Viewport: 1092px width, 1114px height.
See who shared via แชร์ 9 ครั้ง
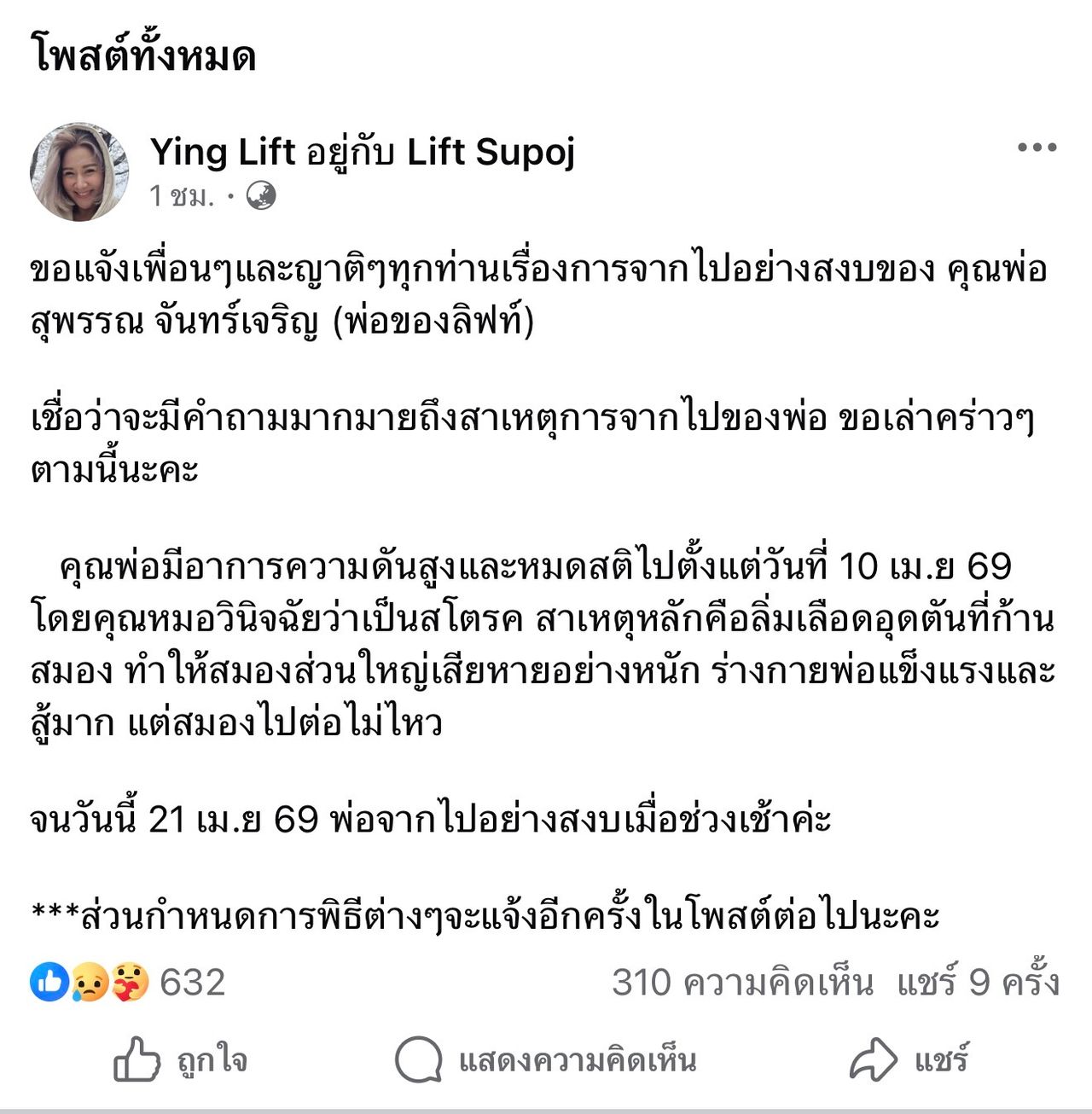click(x=978, y=983)
